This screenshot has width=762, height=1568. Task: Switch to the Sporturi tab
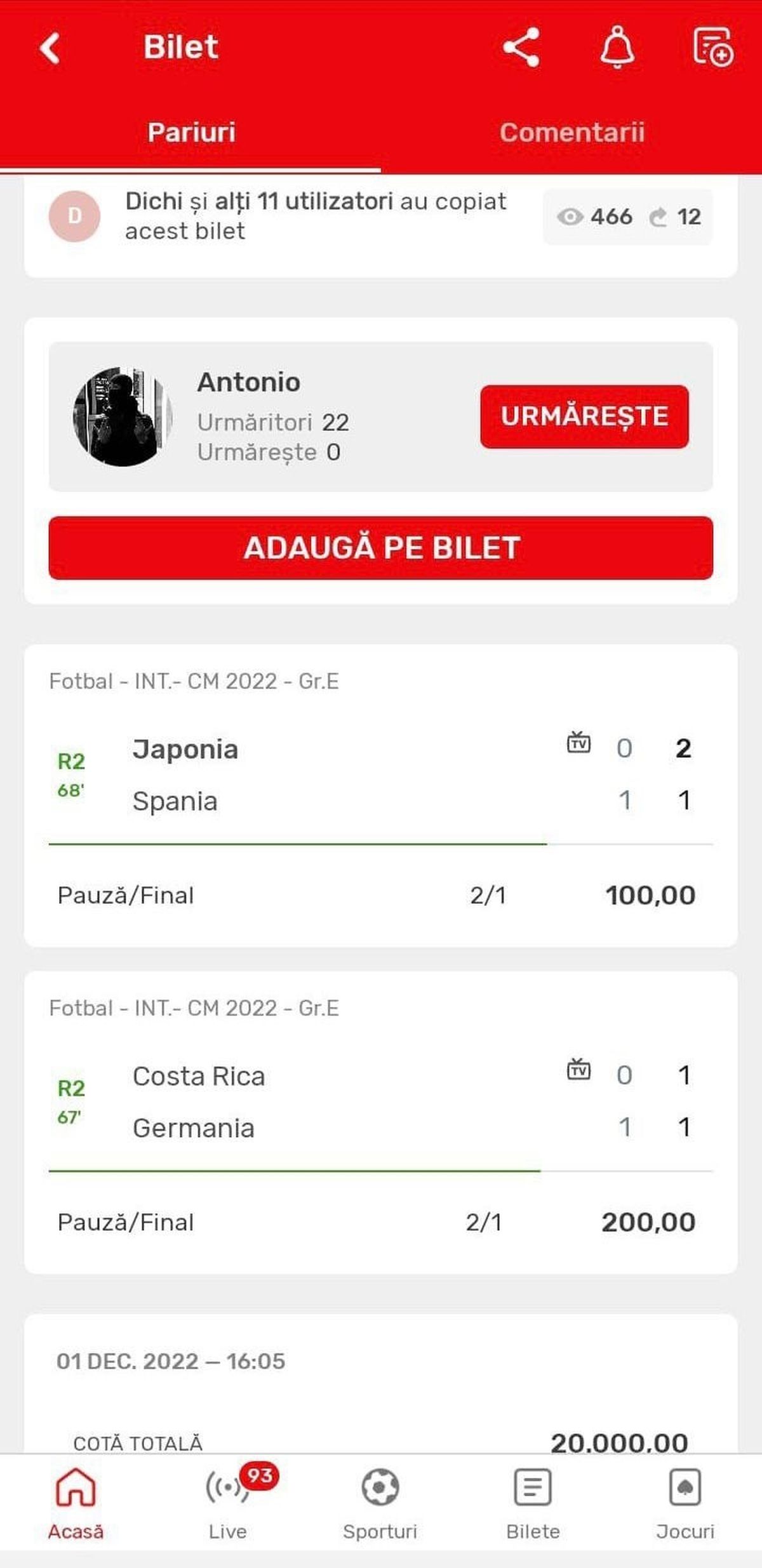(x=380, y=1505)
